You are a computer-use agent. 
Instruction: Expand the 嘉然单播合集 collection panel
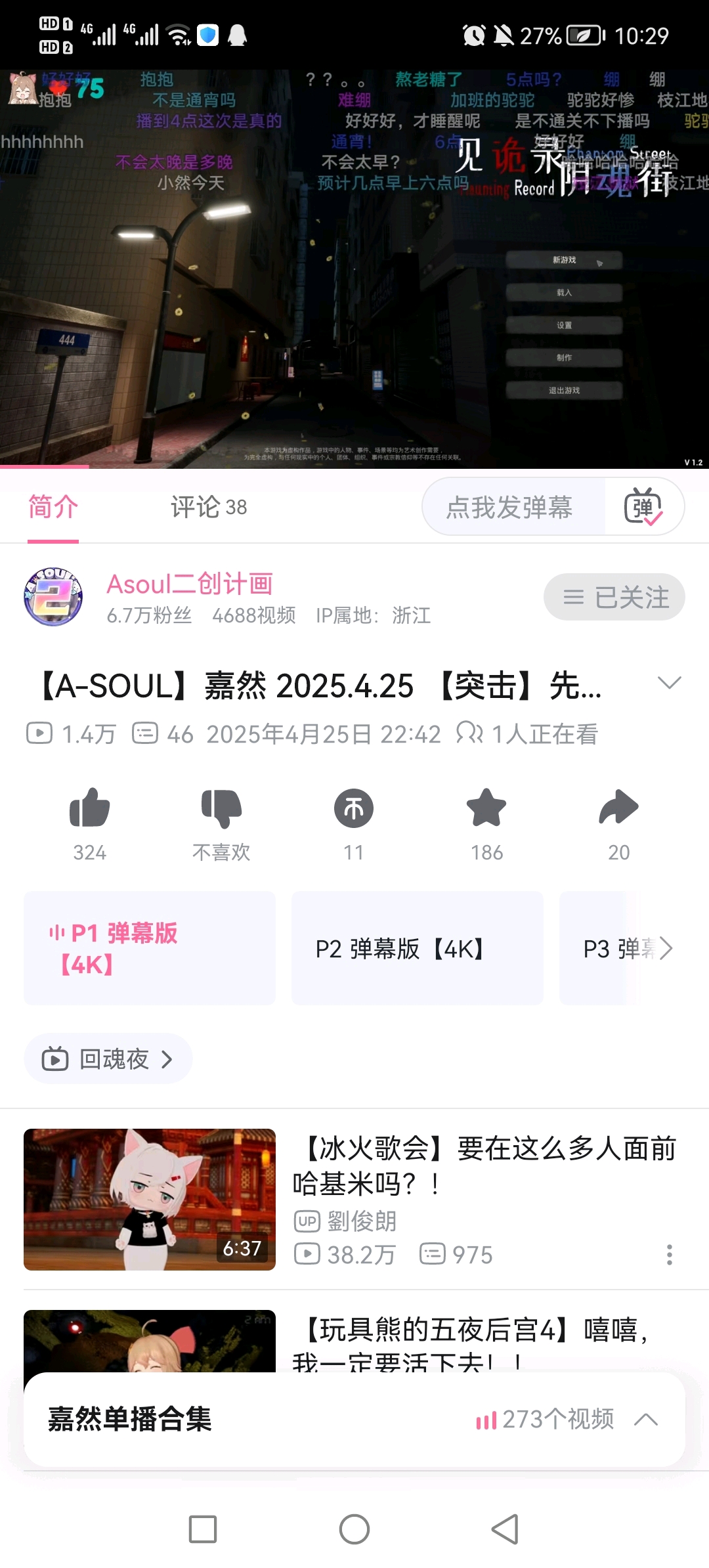pos(646,1419)
